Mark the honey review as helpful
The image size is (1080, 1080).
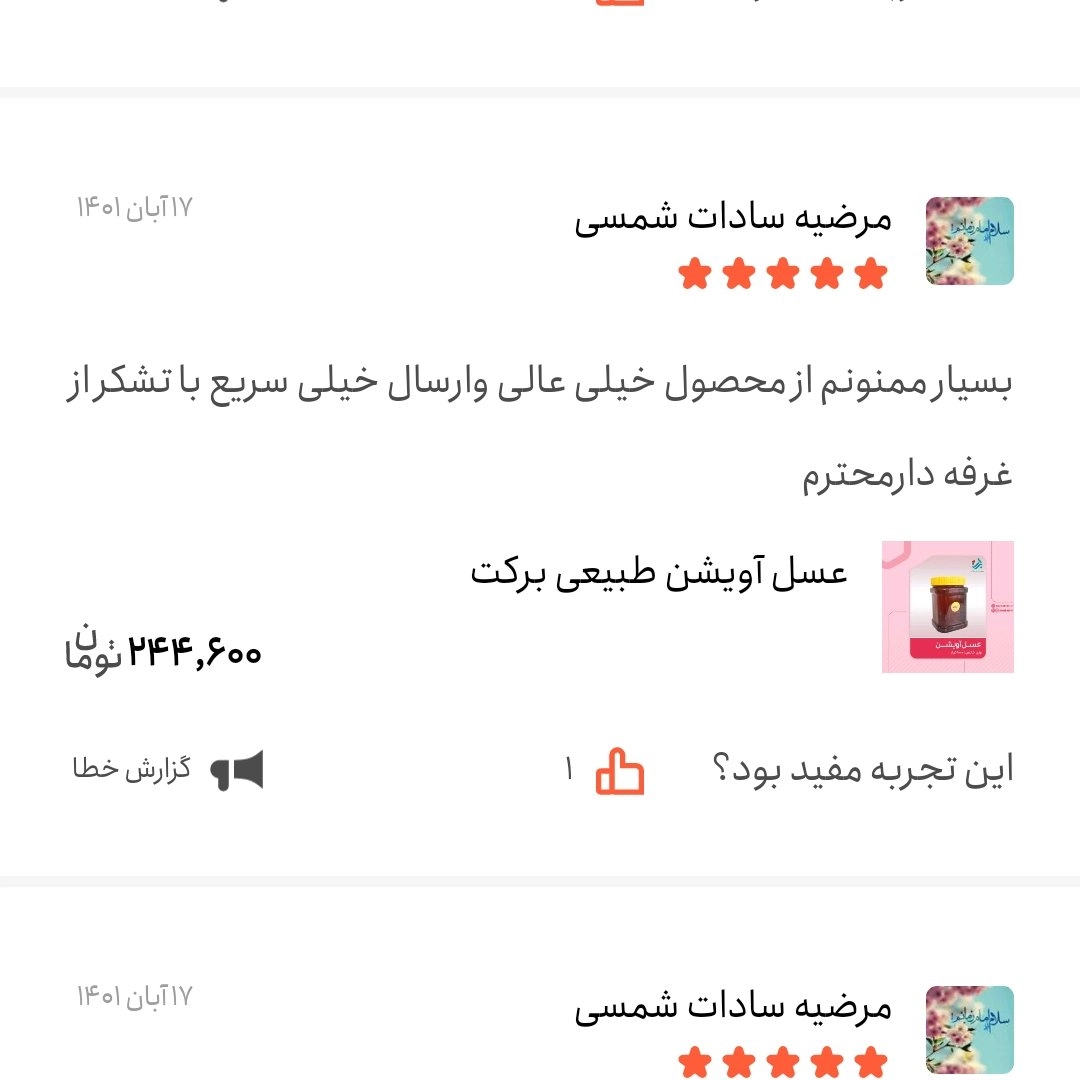(620, 771)
